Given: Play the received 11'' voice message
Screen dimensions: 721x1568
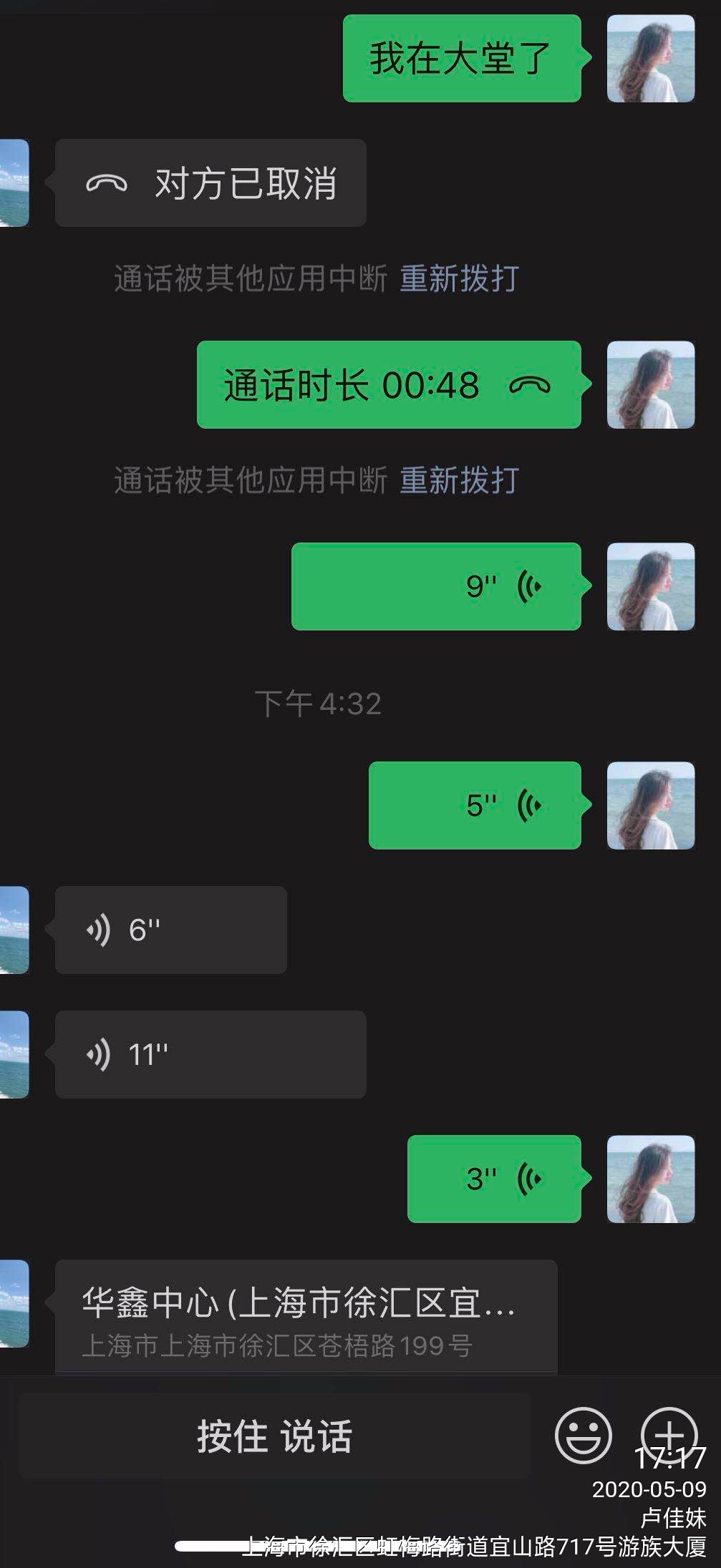Looking at the screenshot, I should pyautogui.click(x=211, y=1055).
